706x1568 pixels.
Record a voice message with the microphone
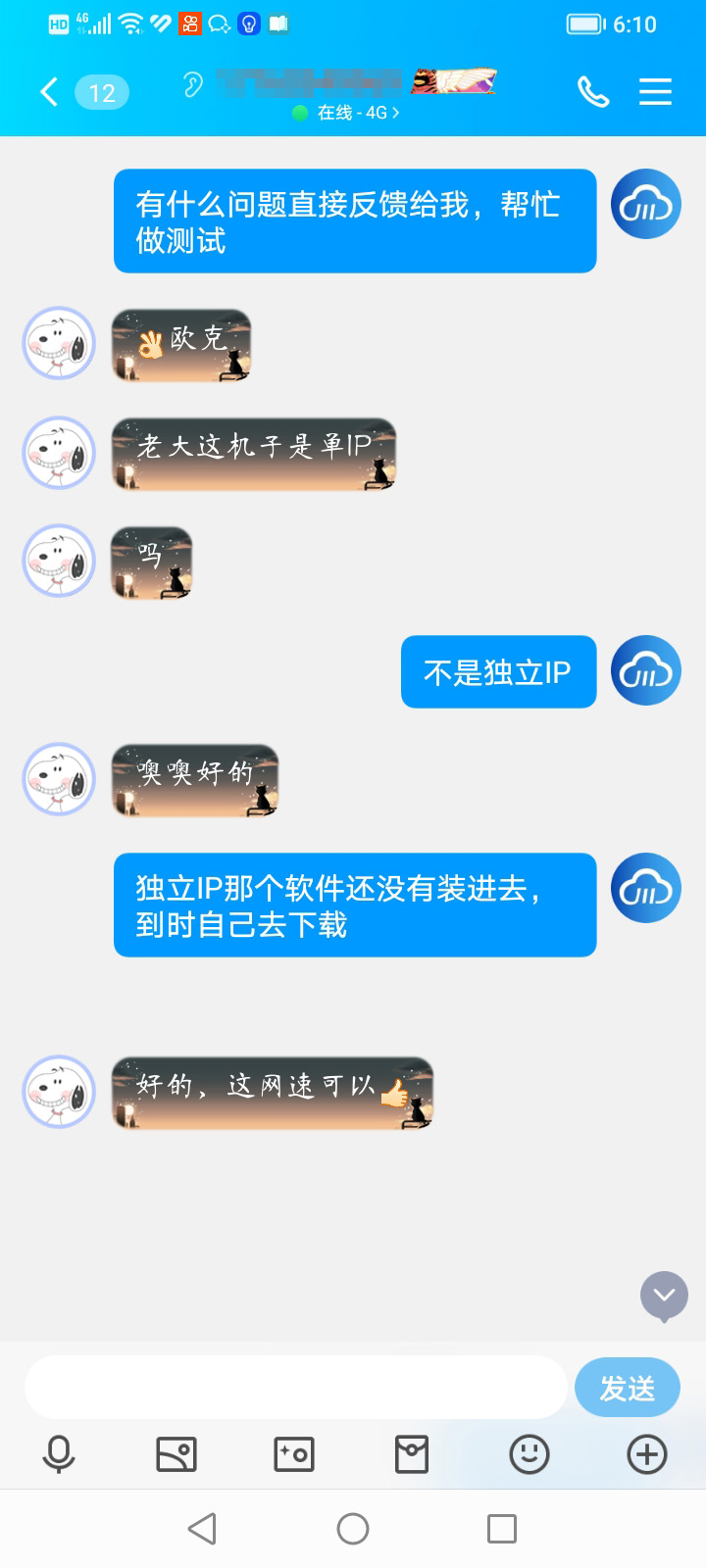coord(59,1454)
